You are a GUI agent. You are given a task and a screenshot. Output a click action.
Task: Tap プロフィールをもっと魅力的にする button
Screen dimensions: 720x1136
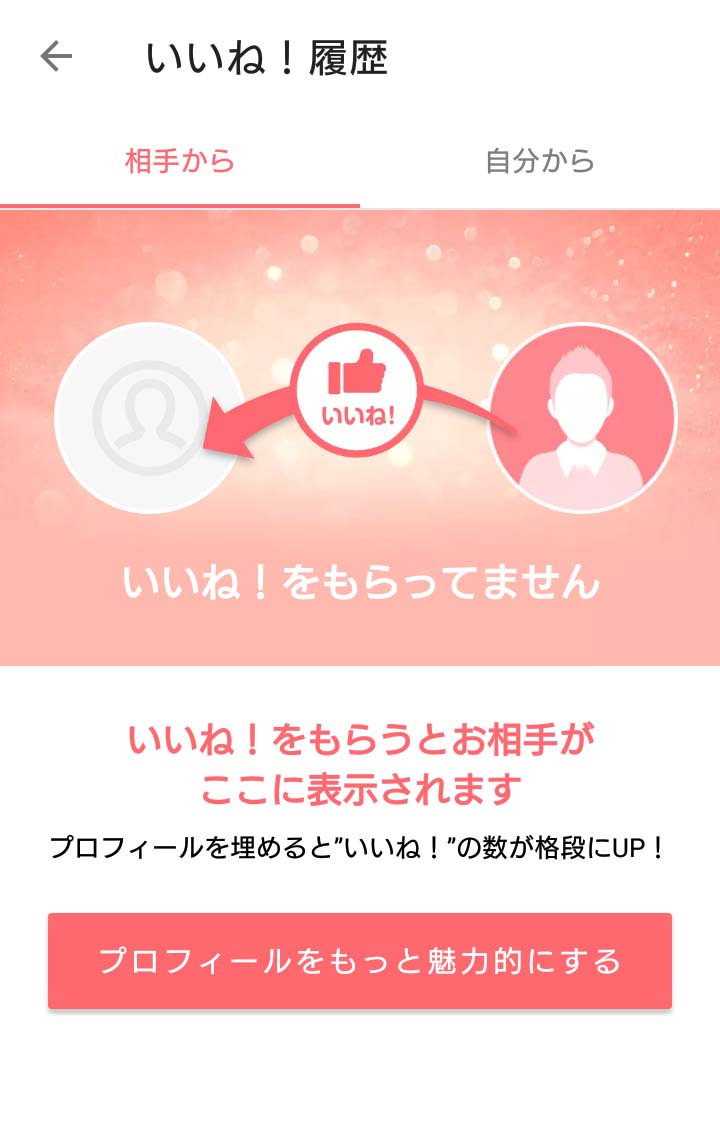tap(360, 961)
